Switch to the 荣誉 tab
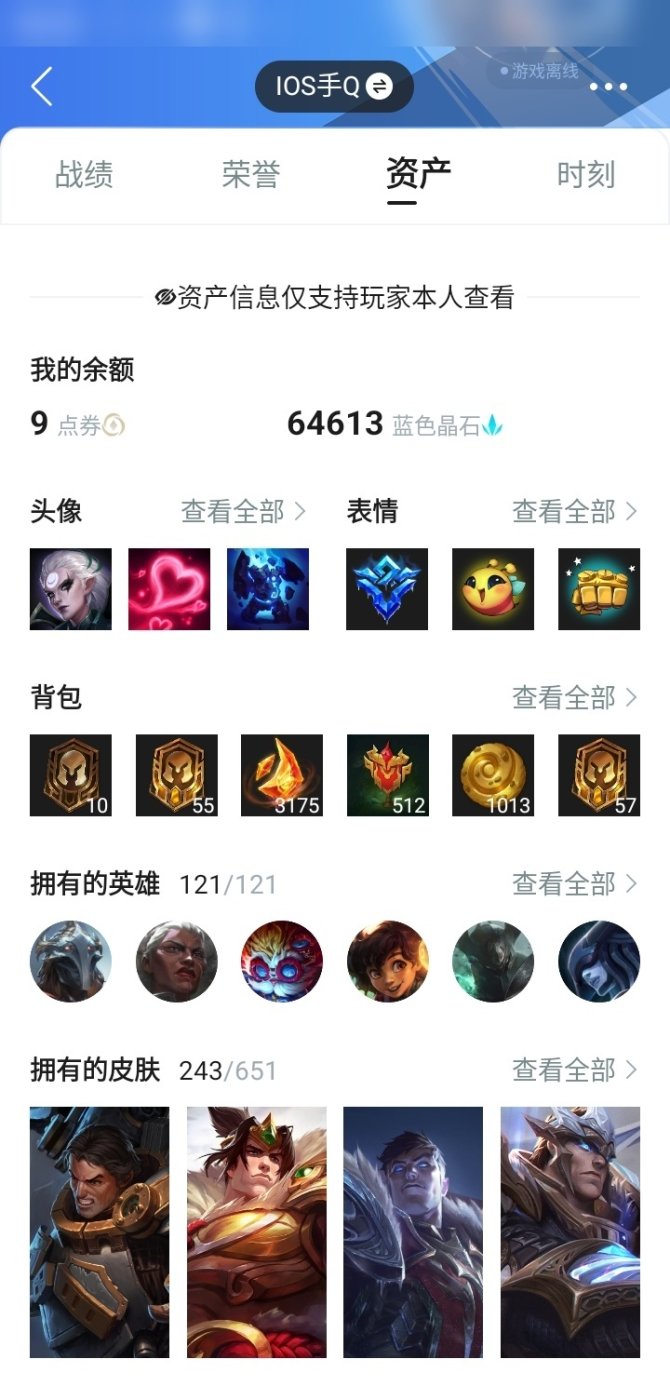670x1386 pixels. [x=250, y=175]
